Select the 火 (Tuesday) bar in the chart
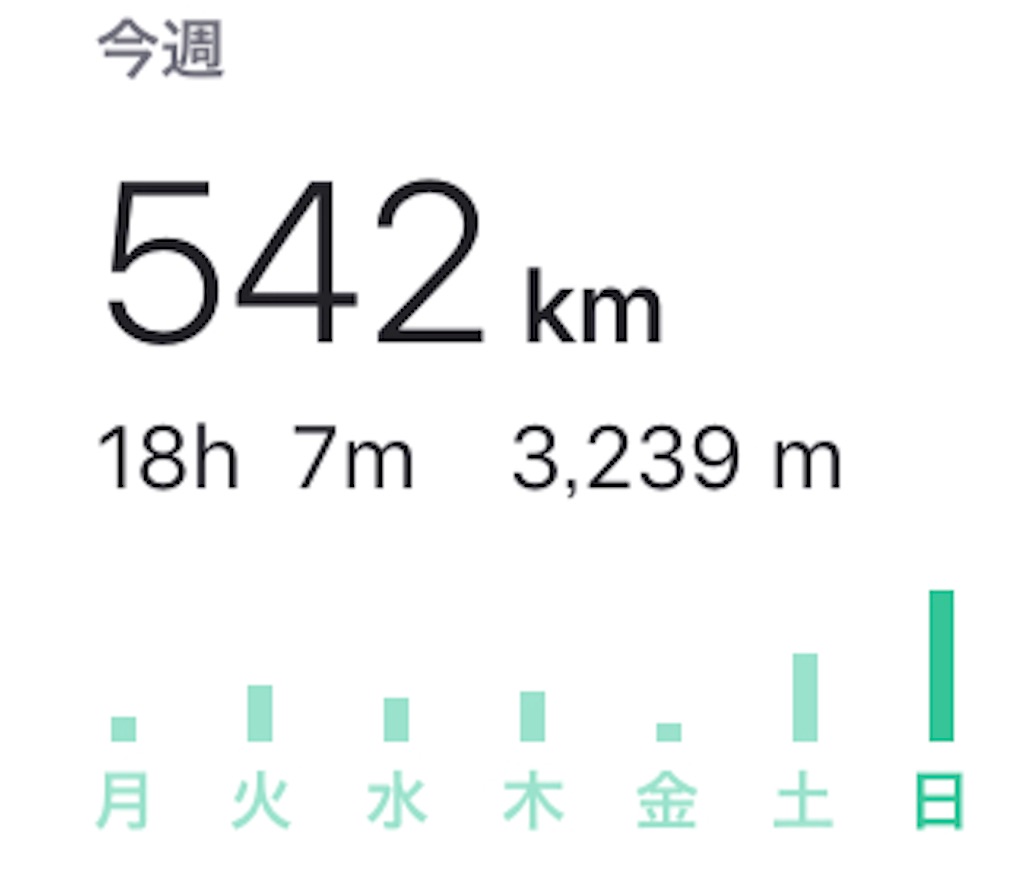 (x=260, y=713)
